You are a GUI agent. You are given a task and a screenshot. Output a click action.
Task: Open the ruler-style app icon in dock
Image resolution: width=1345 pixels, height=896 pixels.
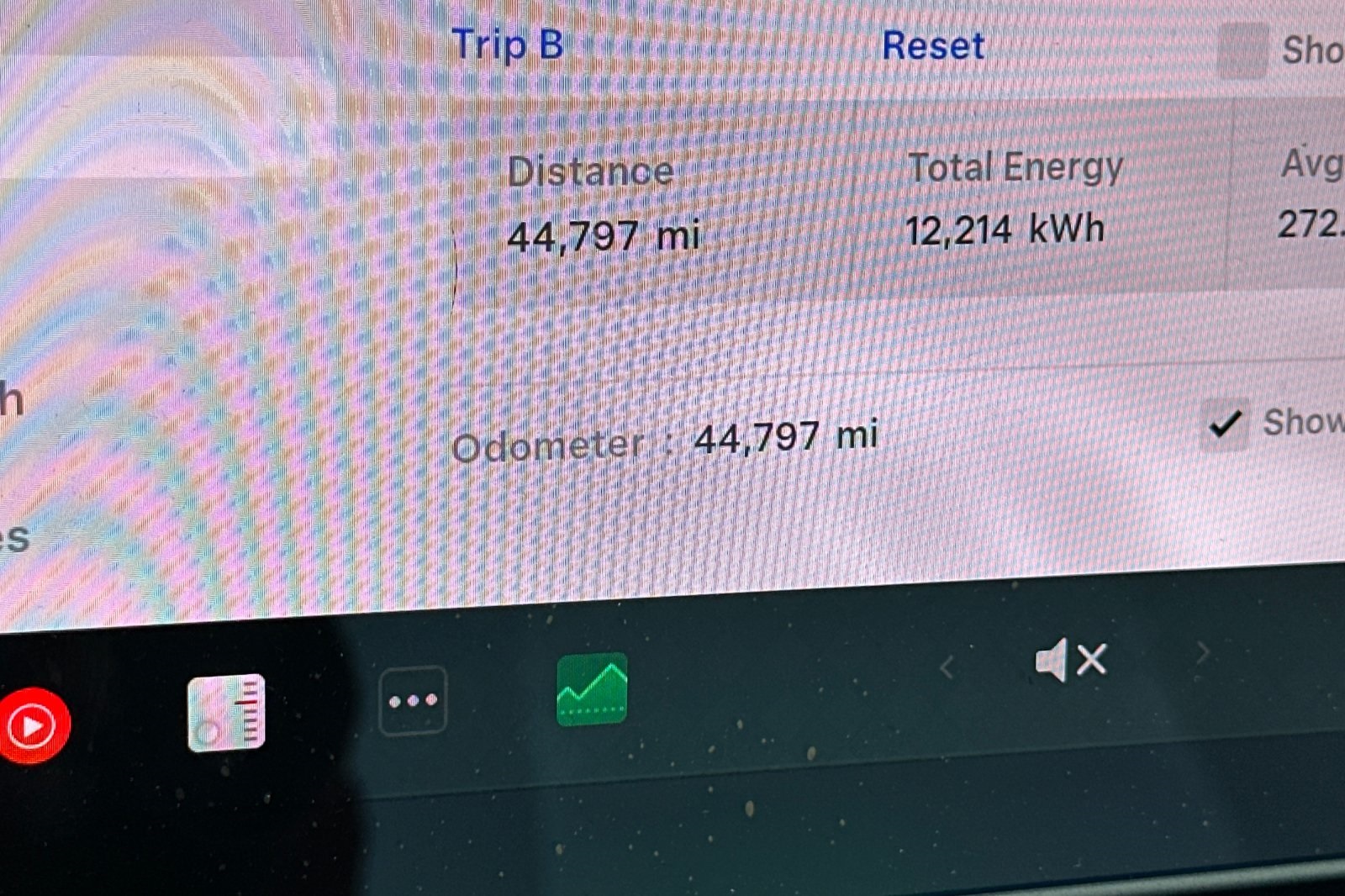pos(226,712)
